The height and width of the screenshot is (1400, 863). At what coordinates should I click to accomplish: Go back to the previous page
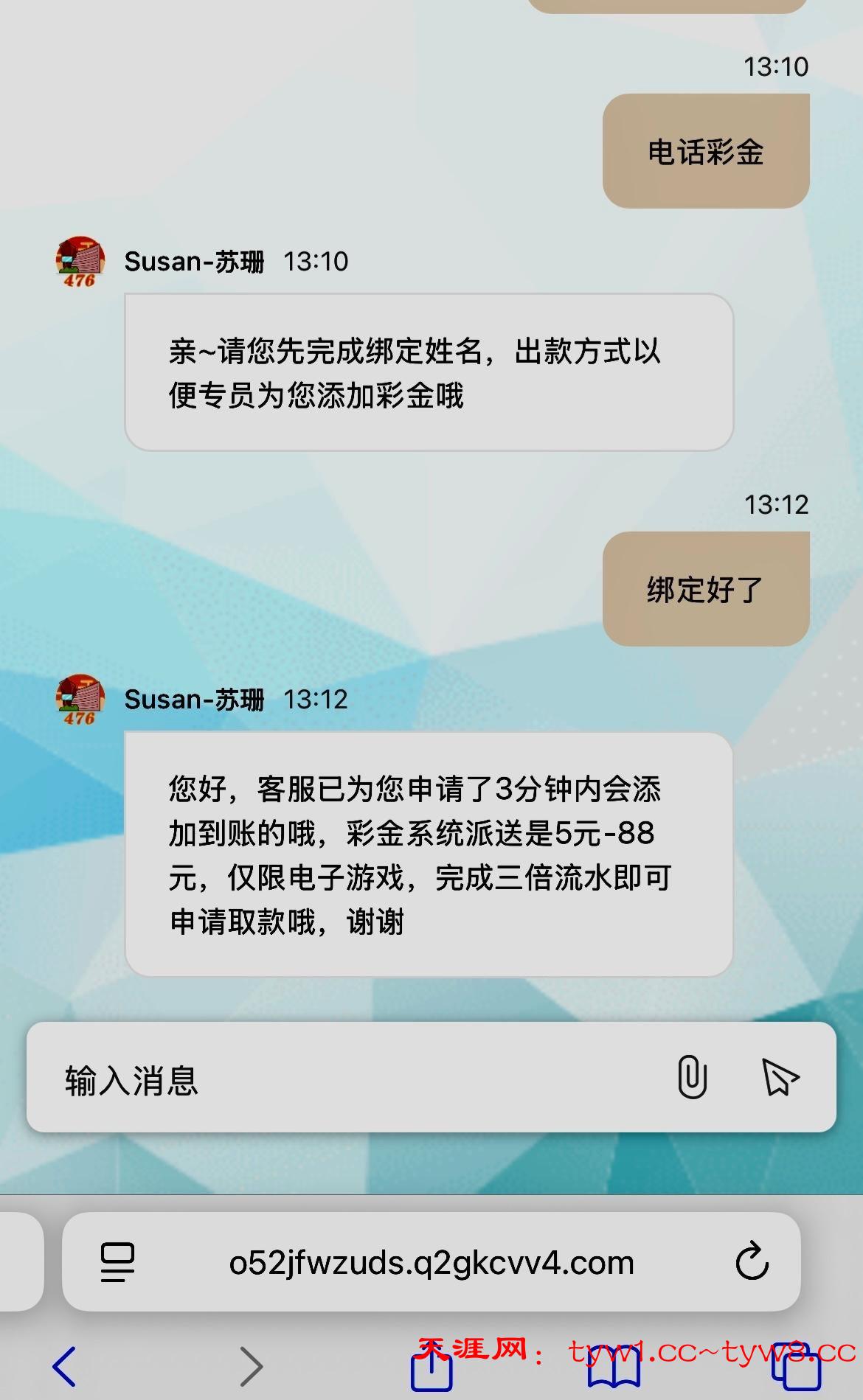click(65, 1366)
